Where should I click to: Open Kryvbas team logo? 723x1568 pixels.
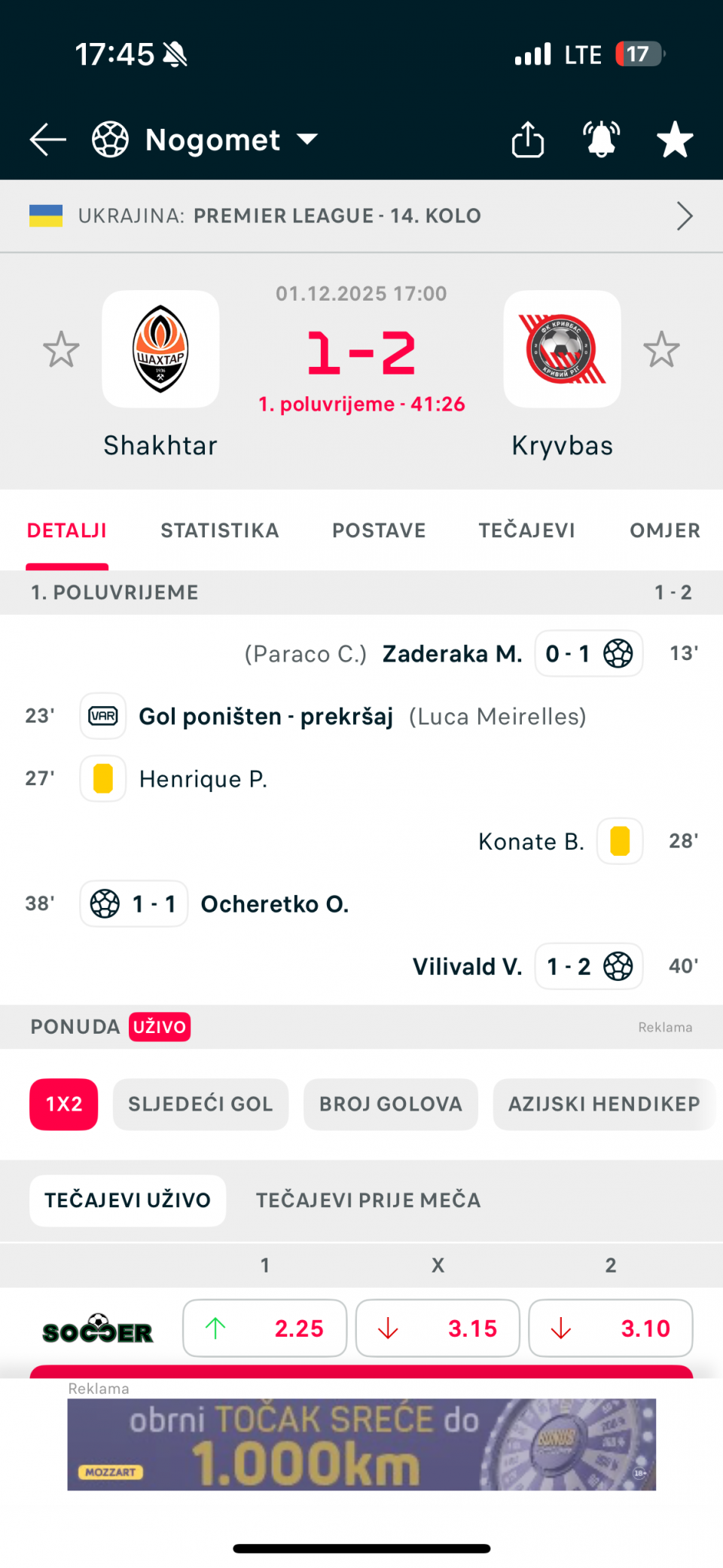coord(562,350)
